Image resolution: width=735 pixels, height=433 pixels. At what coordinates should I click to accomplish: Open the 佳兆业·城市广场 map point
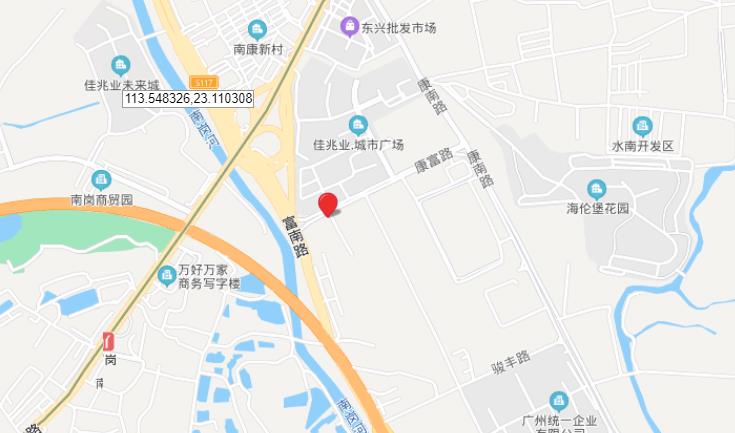point(358,124)
